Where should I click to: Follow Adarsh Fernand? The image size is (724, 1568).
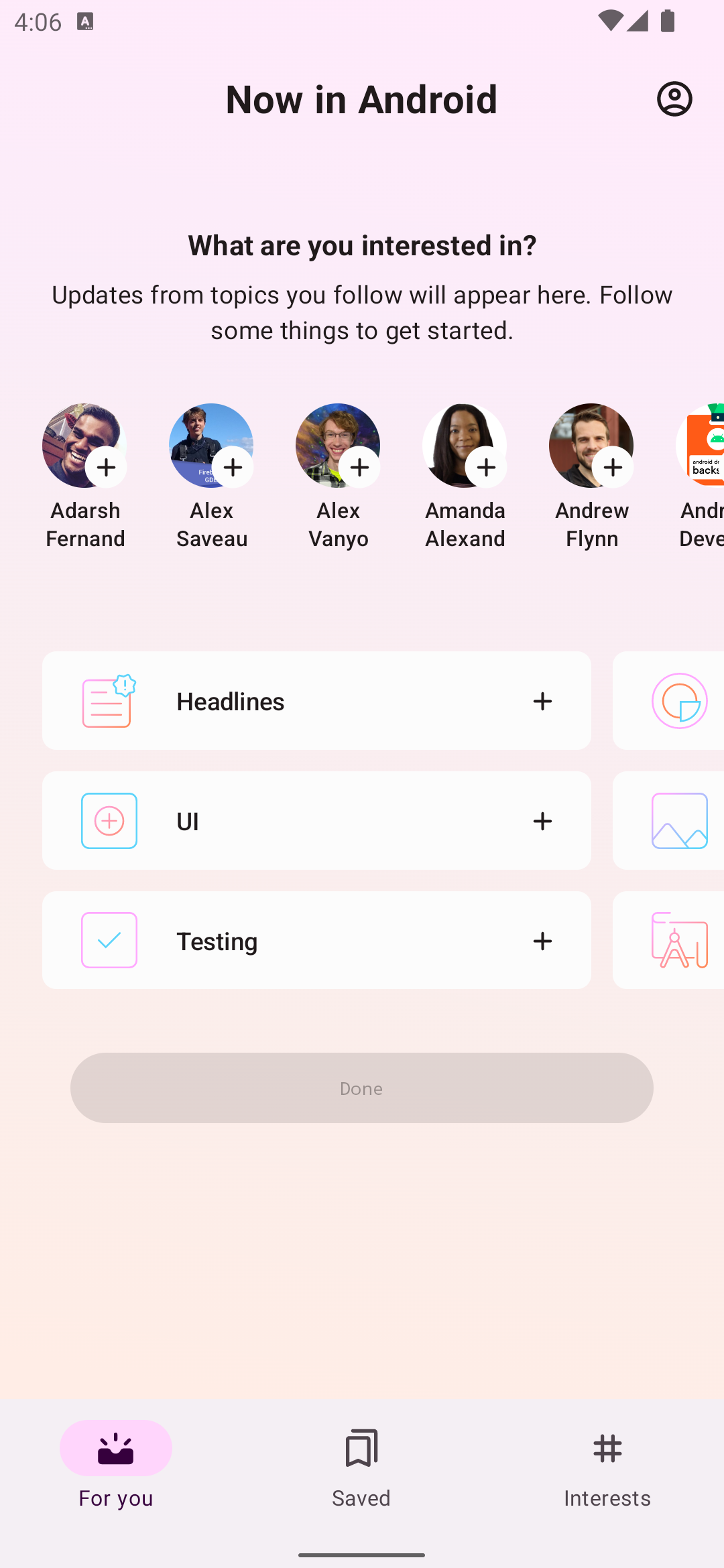click(106, 467)
